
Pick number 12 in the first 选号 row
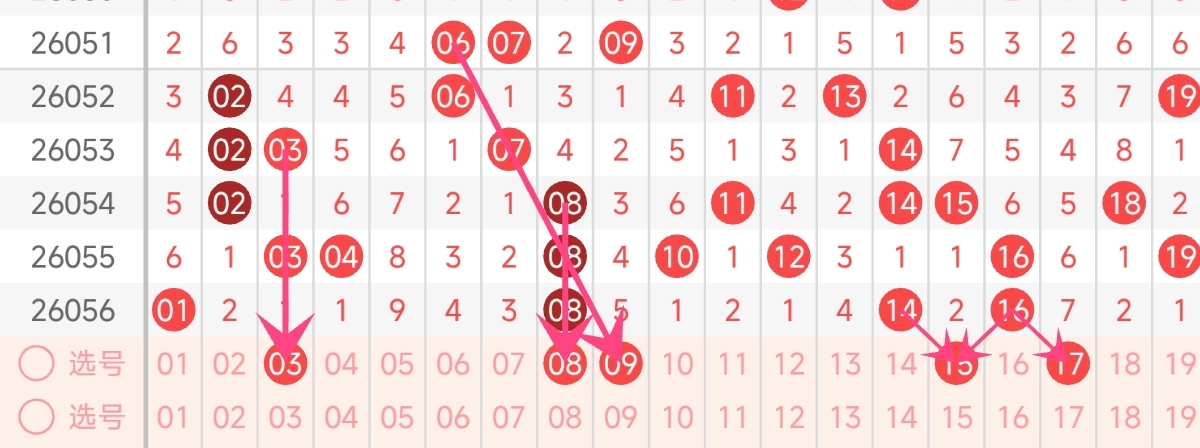click(789, 365)
